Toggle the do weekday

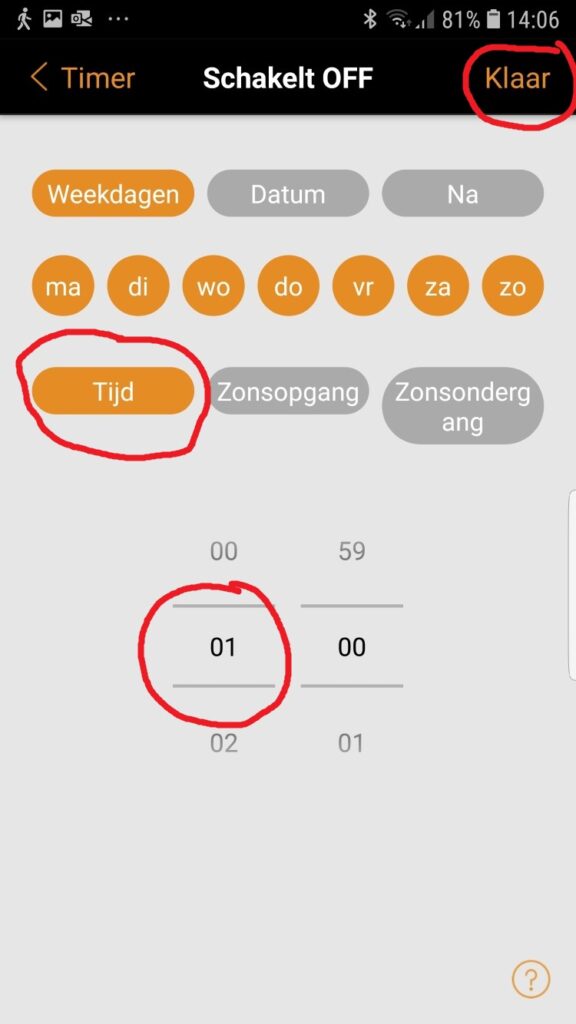pos(288,286)
